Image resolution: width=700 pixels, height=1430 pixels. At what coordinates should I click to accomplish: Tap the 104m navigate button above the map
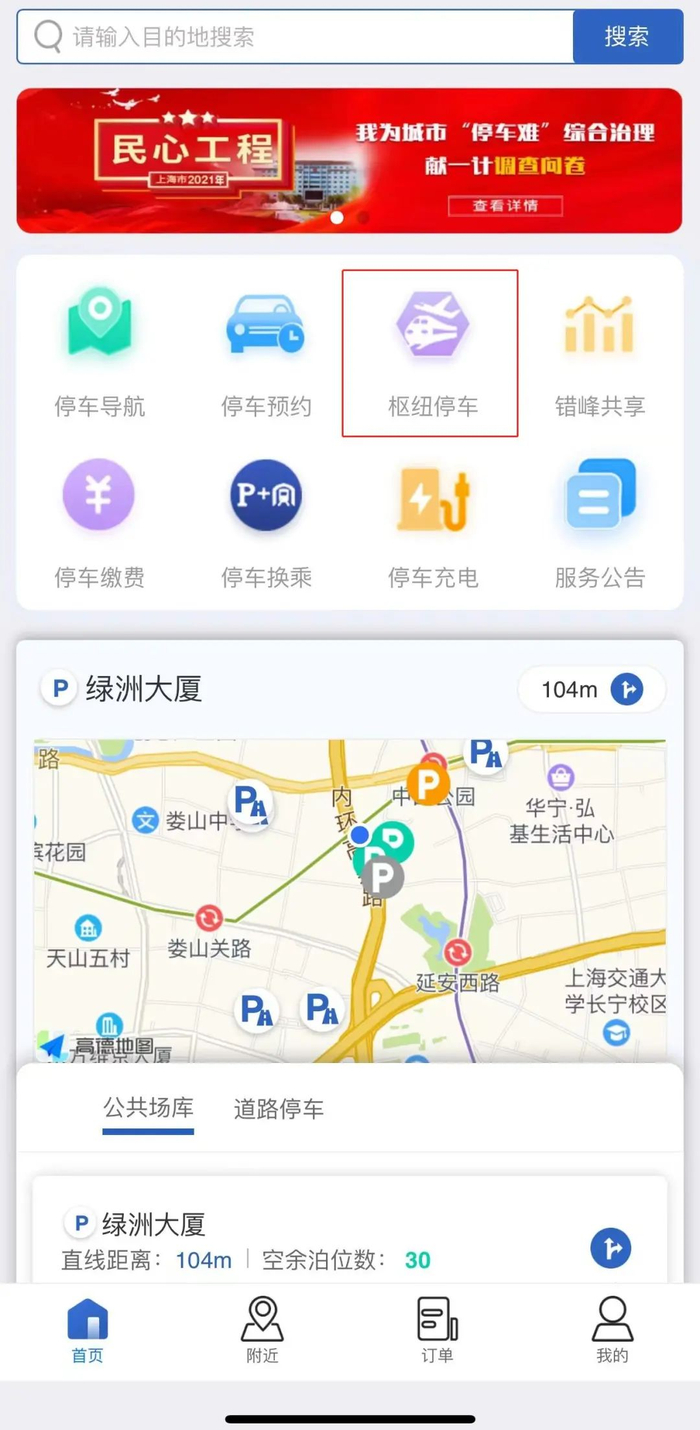[x=592, y=689]
